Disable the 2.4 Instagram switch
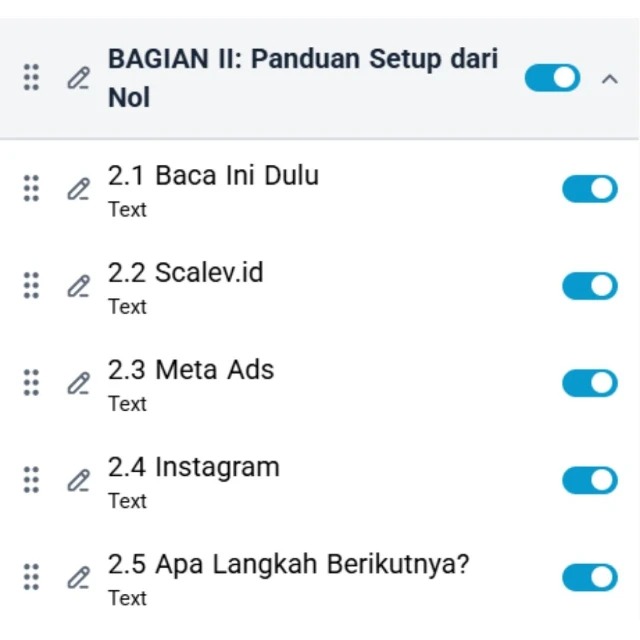640x640 pixels. (x=589, y=480)
